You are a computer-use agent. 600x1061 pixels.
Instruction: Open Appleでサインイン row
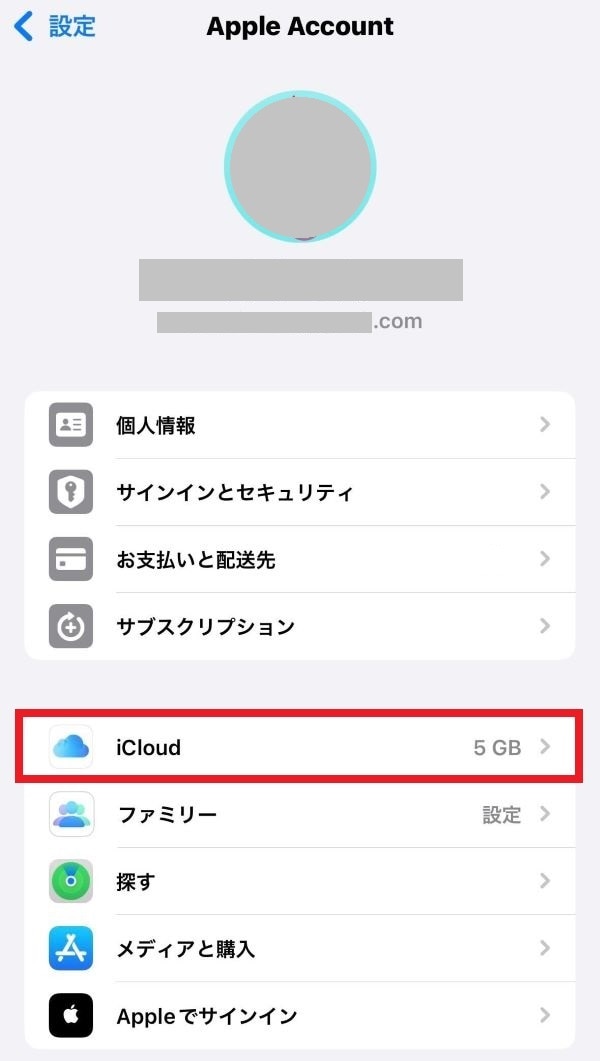click(x=300, y=1015)
